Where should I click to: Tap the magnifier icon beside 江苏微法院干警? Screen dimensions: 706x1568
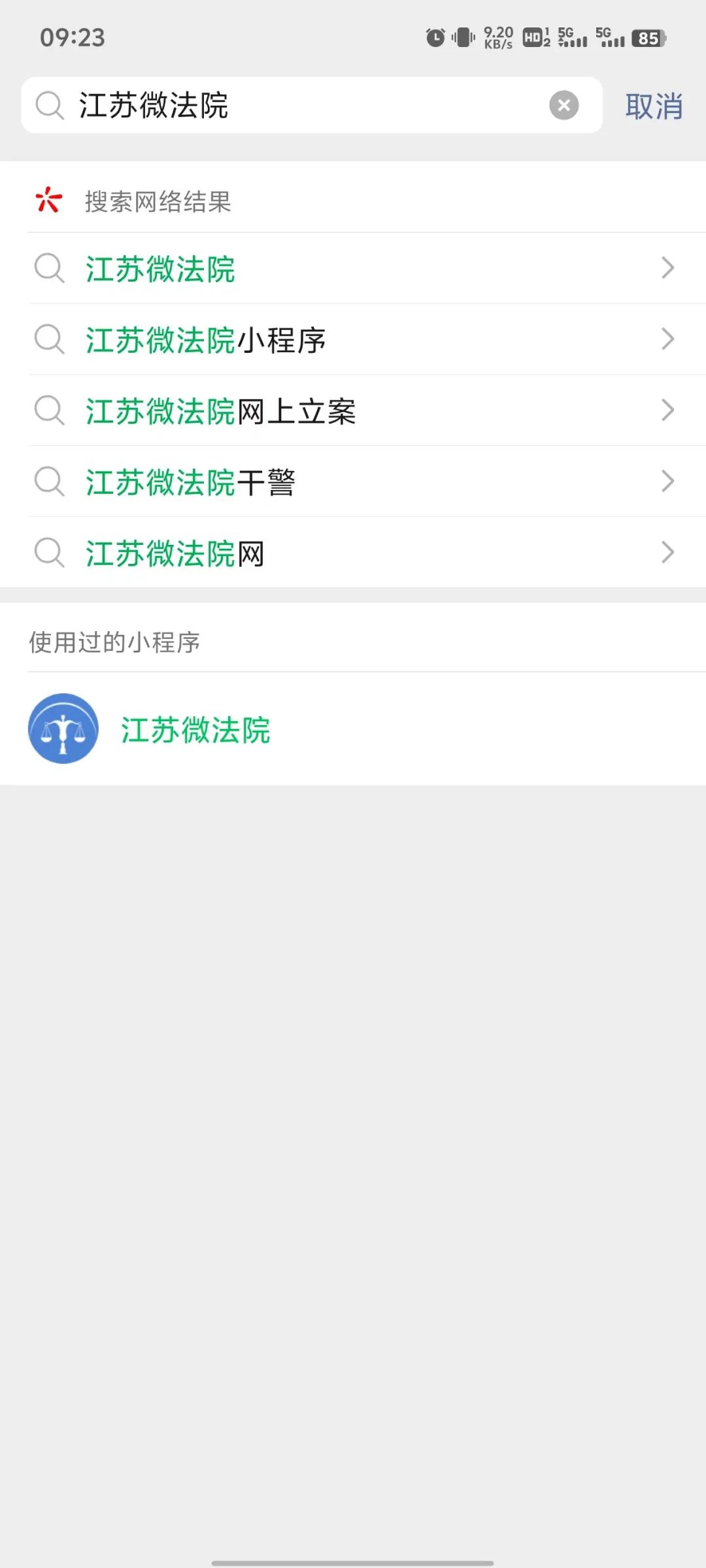click(49, 481)
